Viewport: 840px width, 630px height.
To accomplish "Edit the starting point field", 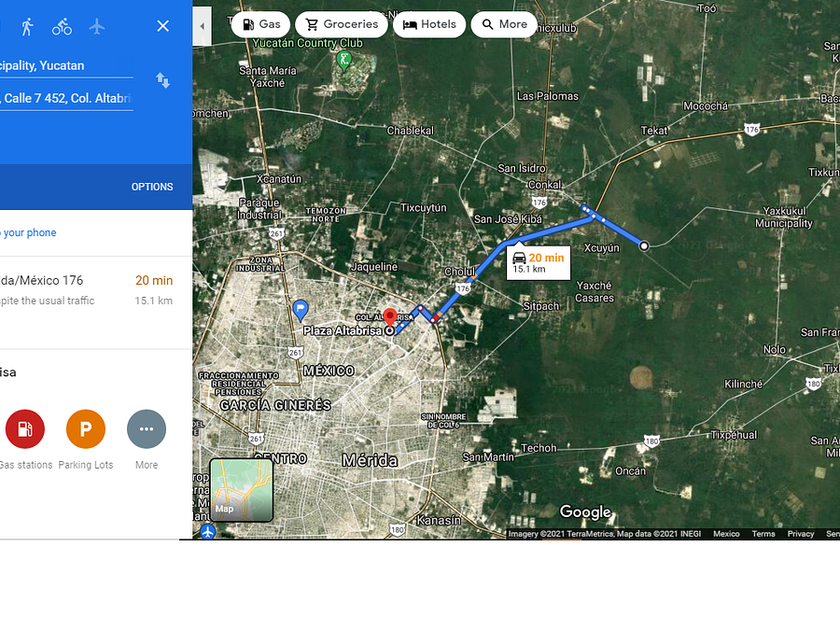I will click(66, 66).
